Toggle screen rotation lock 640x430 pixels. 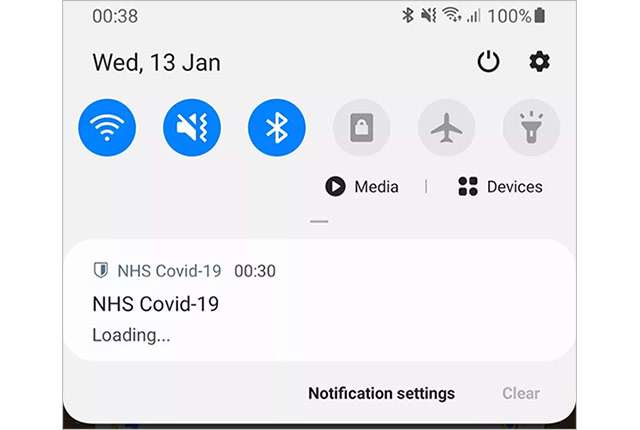(361, 128)
